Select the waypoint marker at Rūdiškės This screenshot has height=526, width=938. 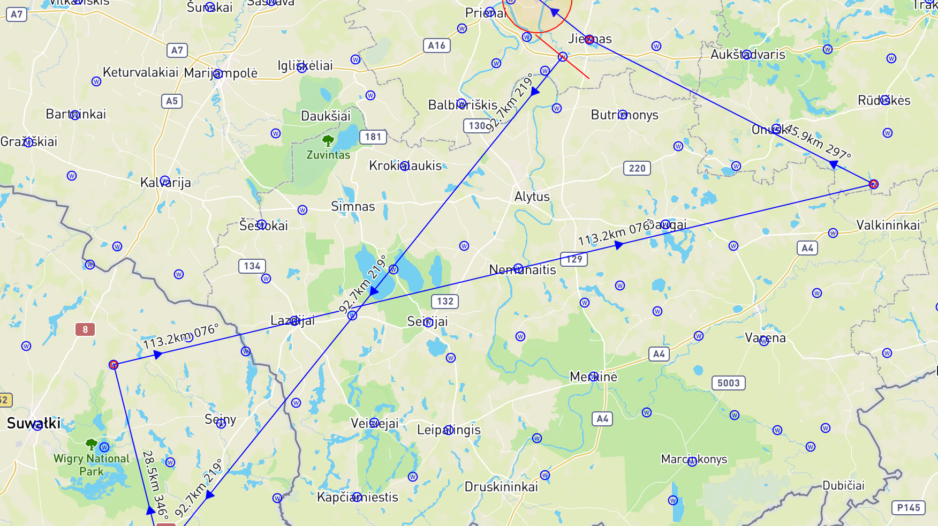tap(887, 100)
